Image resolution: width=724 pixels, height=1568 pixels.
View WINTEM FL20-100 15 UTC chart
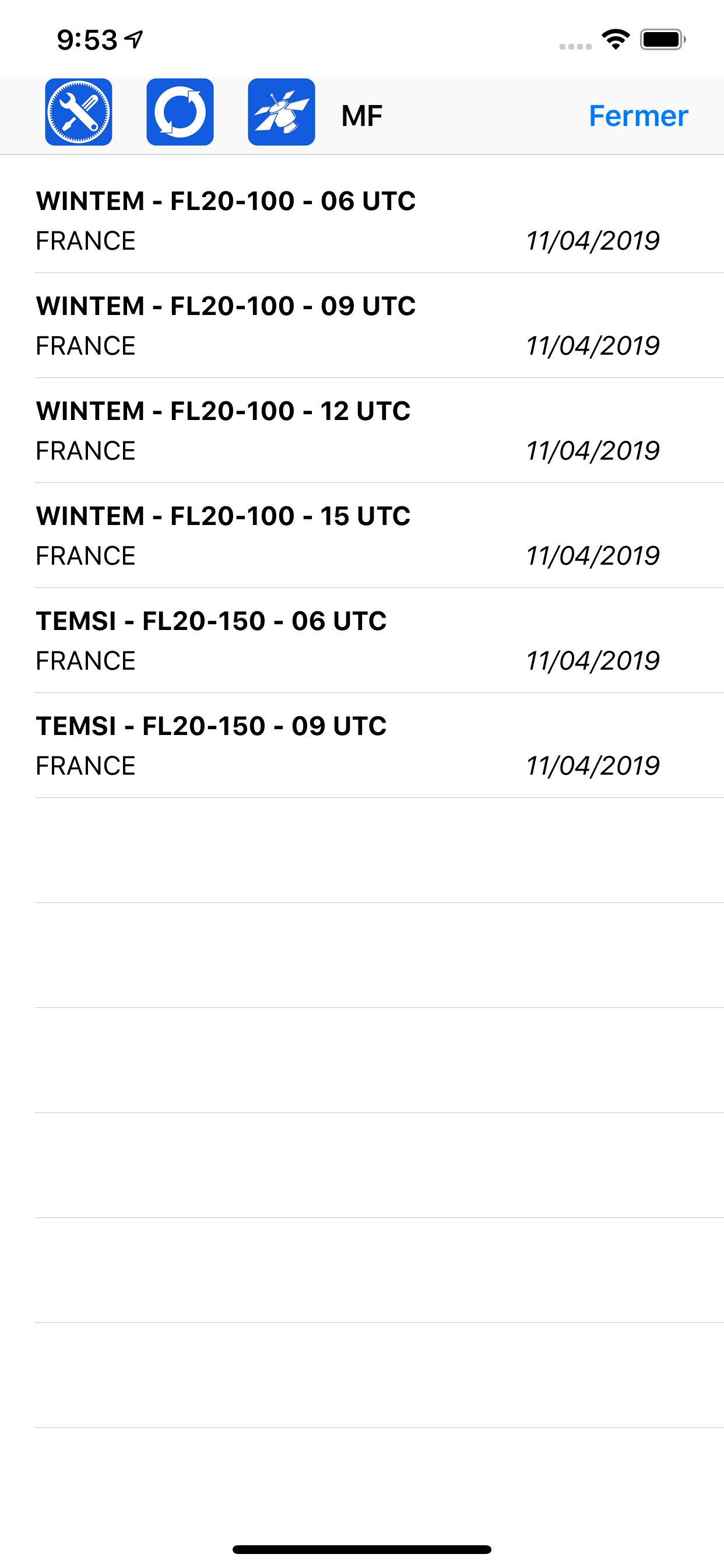[362, 535]
